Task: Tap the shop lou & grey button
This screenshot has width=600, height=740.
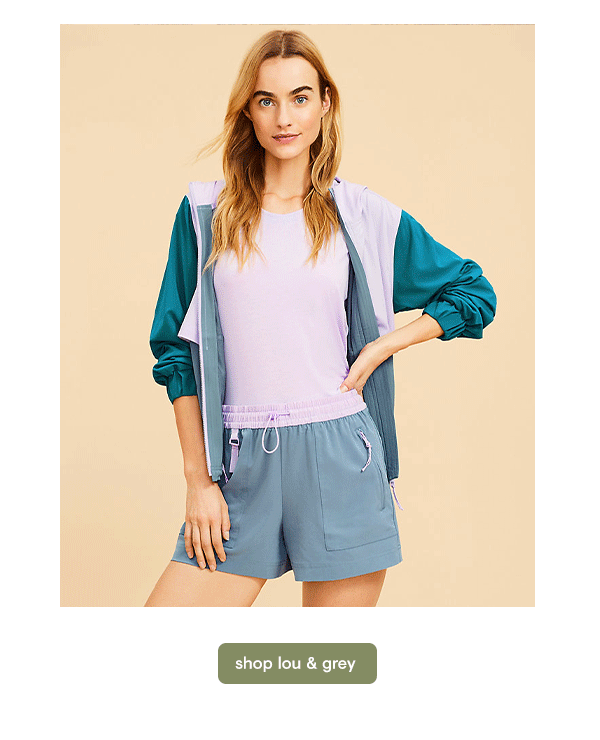Action: (297, 663)
